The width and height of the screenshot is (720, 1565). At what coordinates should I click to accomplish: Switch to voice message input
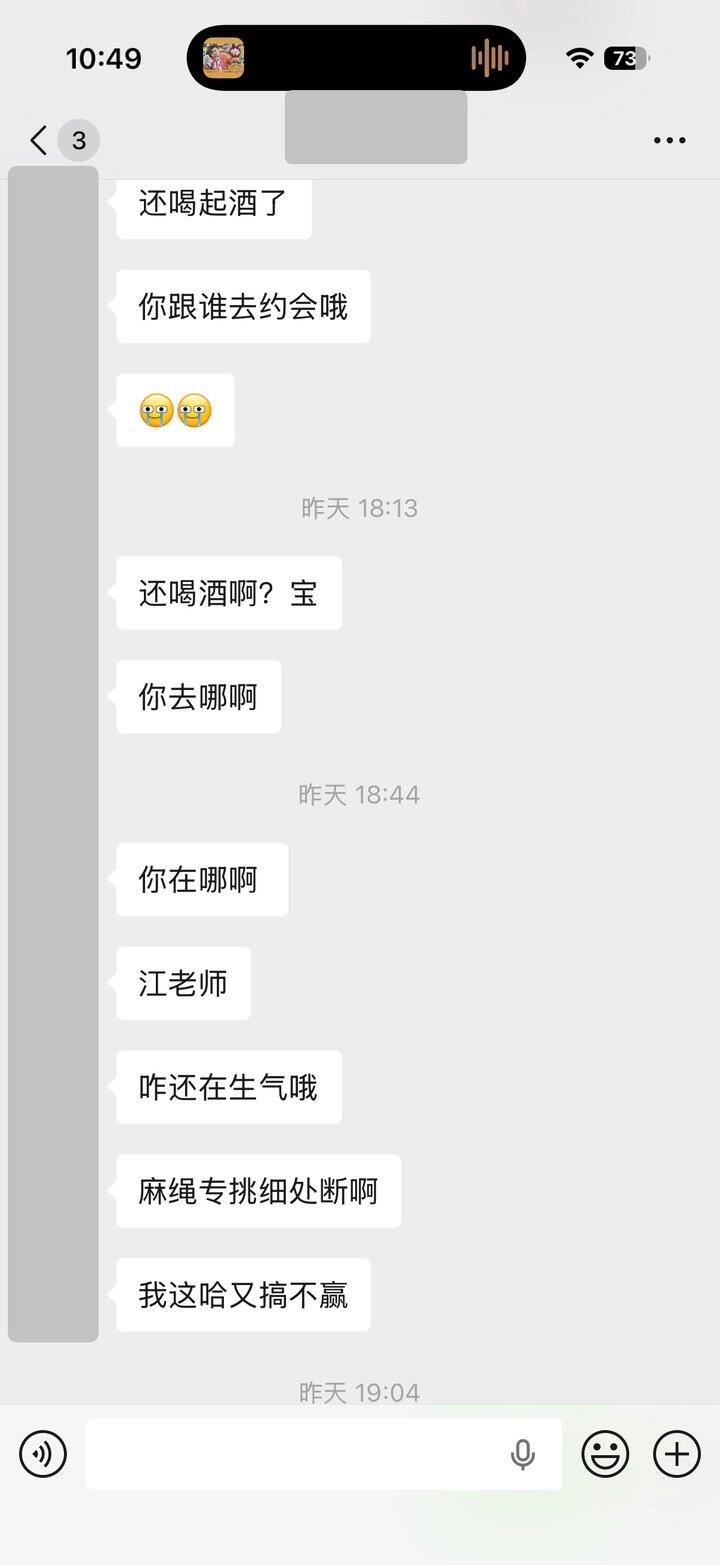pyautogui.click(x=43, y=1453)
